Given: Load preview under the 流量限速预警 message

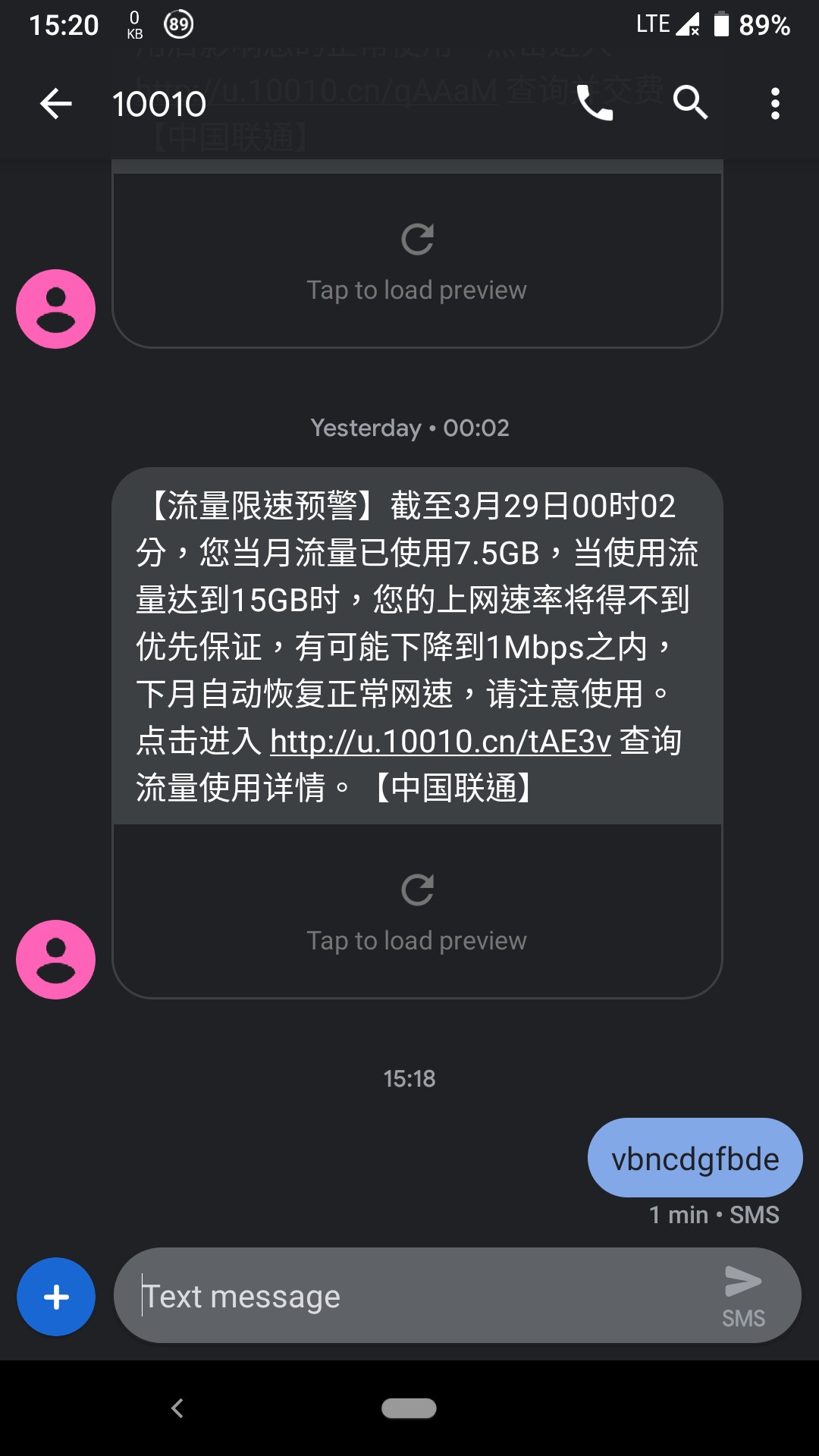Looking at the screenshot, I should (x=417, y=912).
